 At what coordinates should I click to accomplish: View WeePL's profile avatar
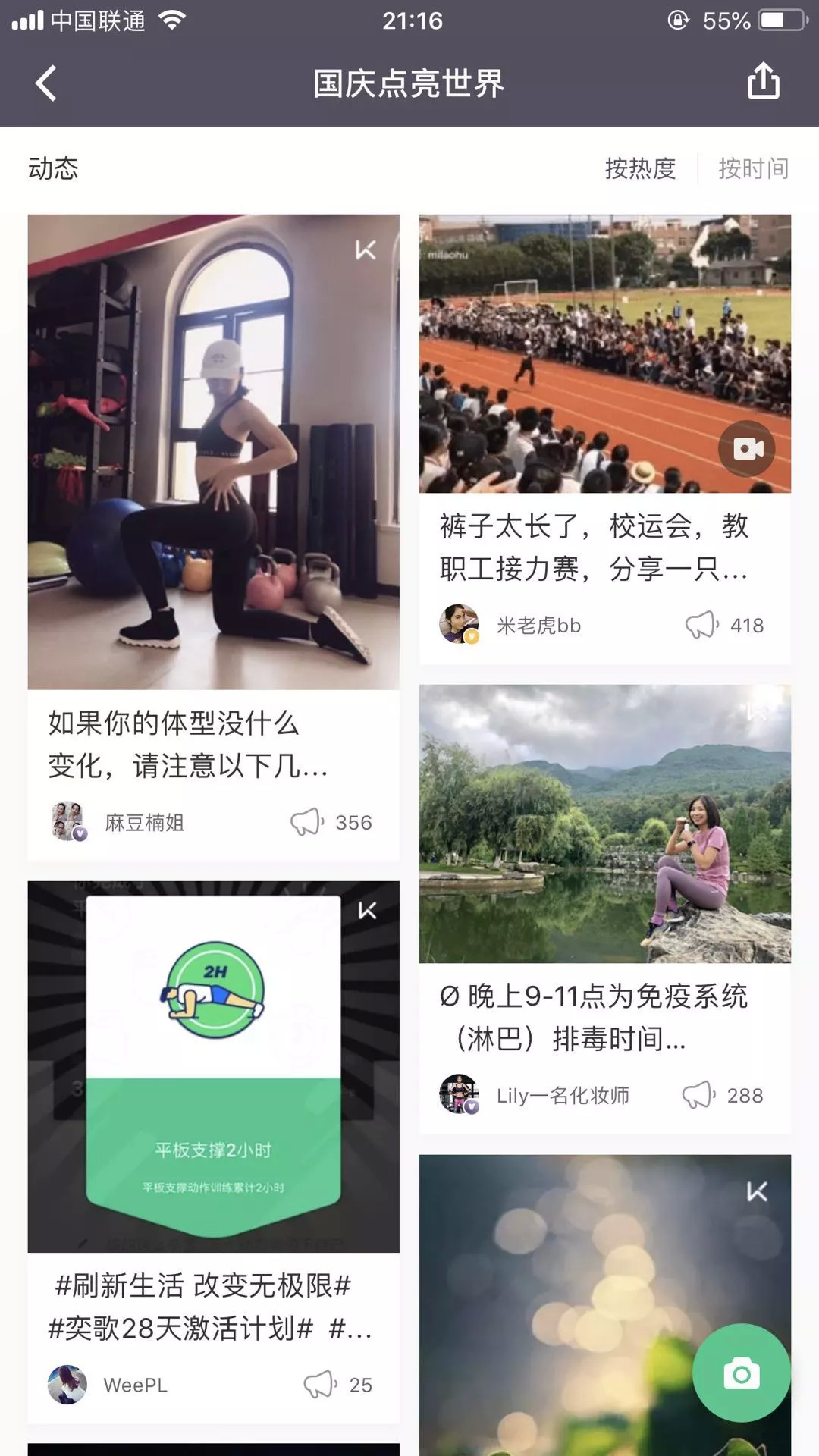[x=67, y=1385]
